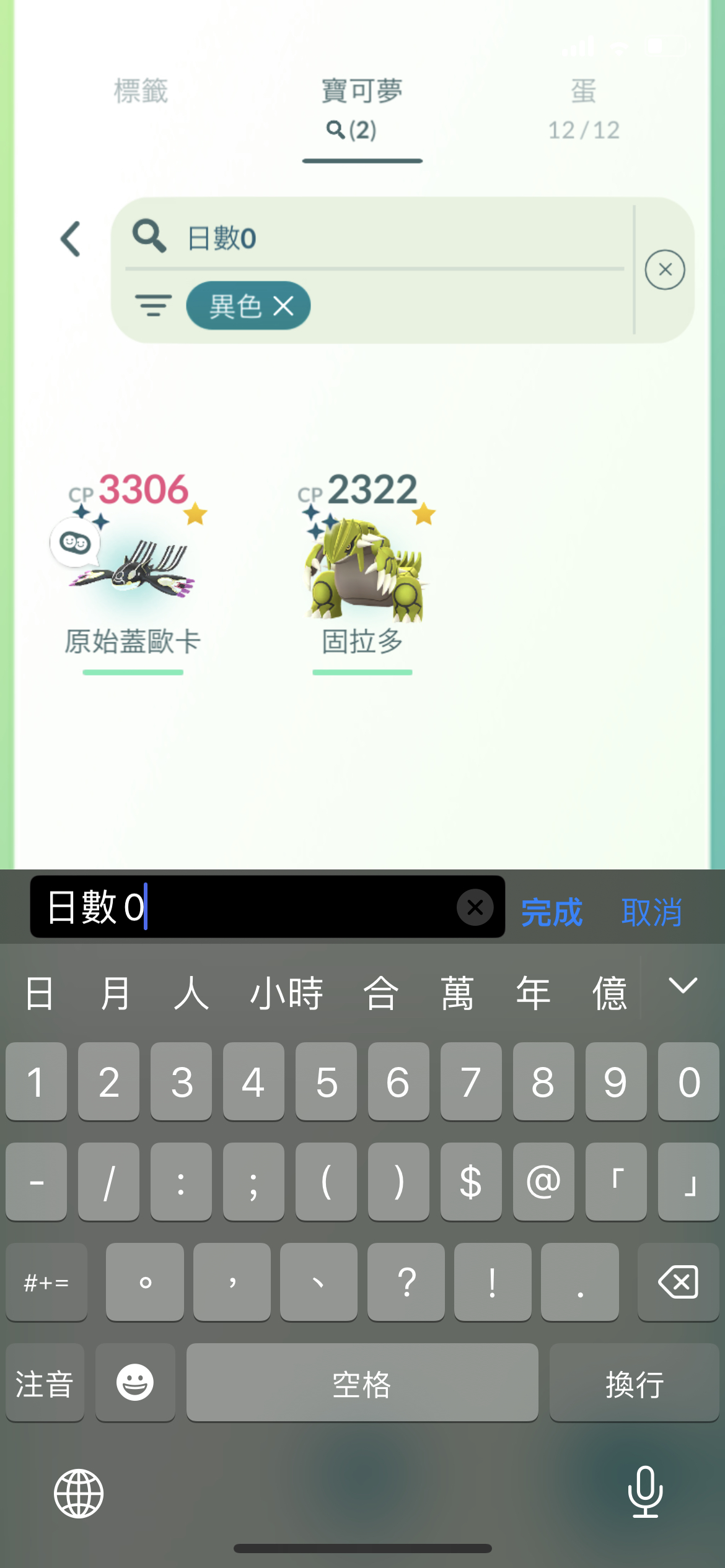
Task: Go back using the left arrow
Action: [70, 238]
